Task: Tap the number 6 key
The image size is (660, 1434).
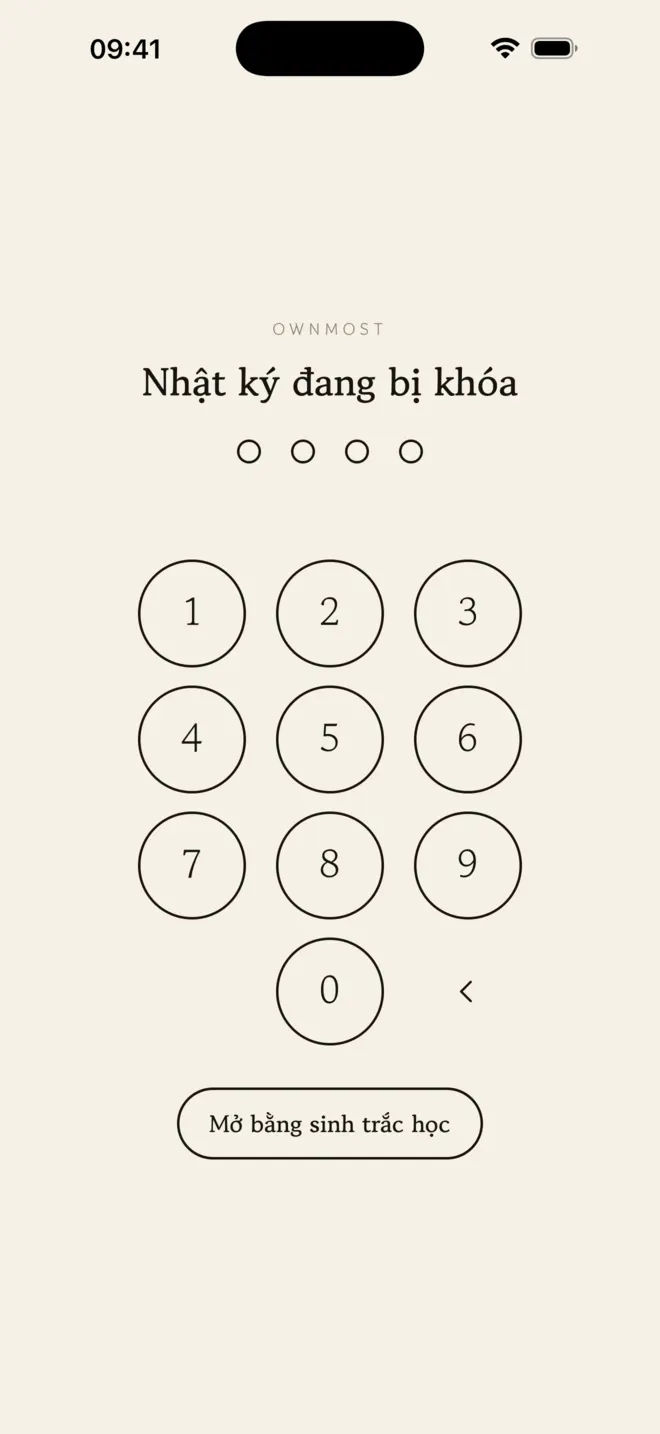Action: (468, 739)
